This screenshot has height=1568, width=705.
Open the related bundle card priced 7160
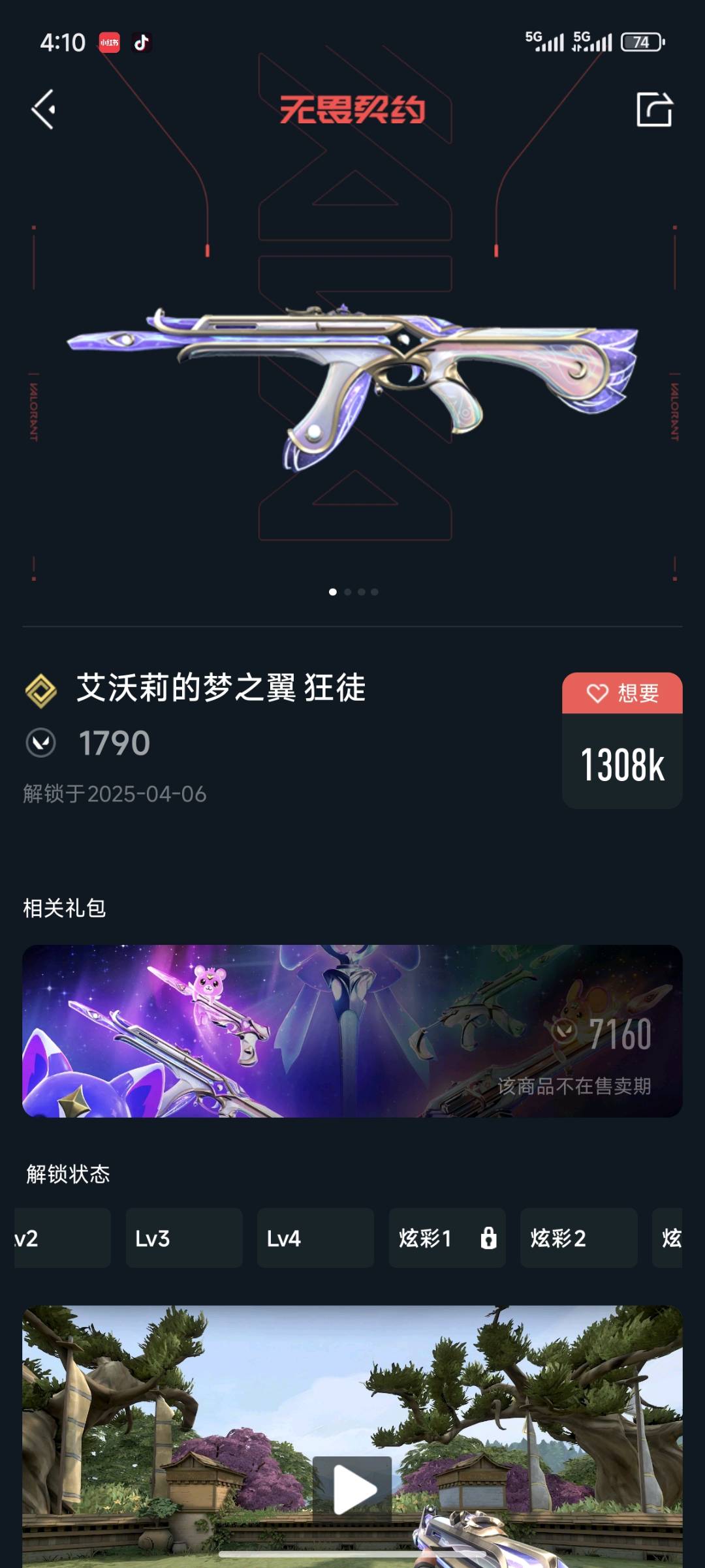(352, 1031)
